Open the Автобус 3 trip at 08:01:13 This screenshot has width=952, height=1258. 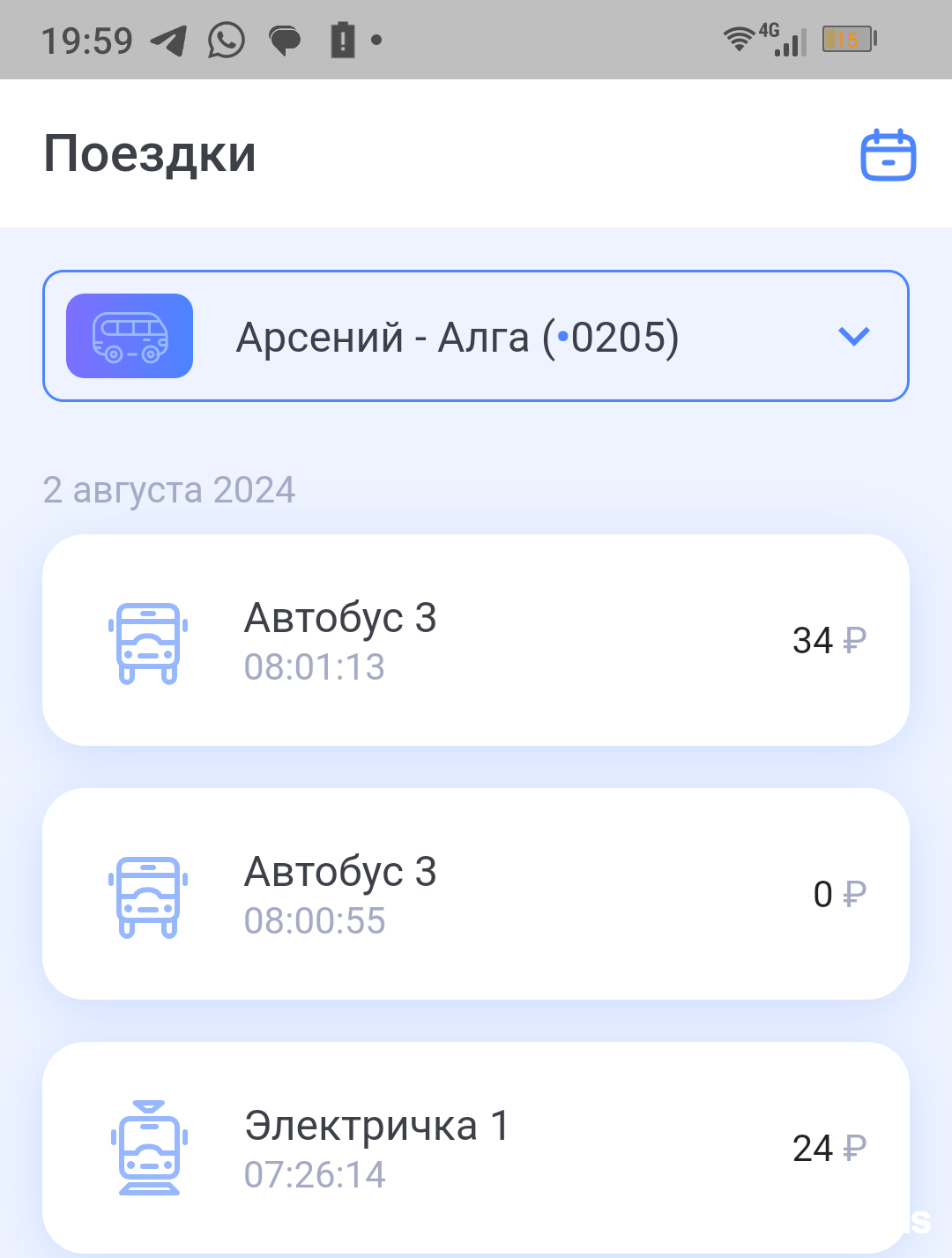point(476,640)
